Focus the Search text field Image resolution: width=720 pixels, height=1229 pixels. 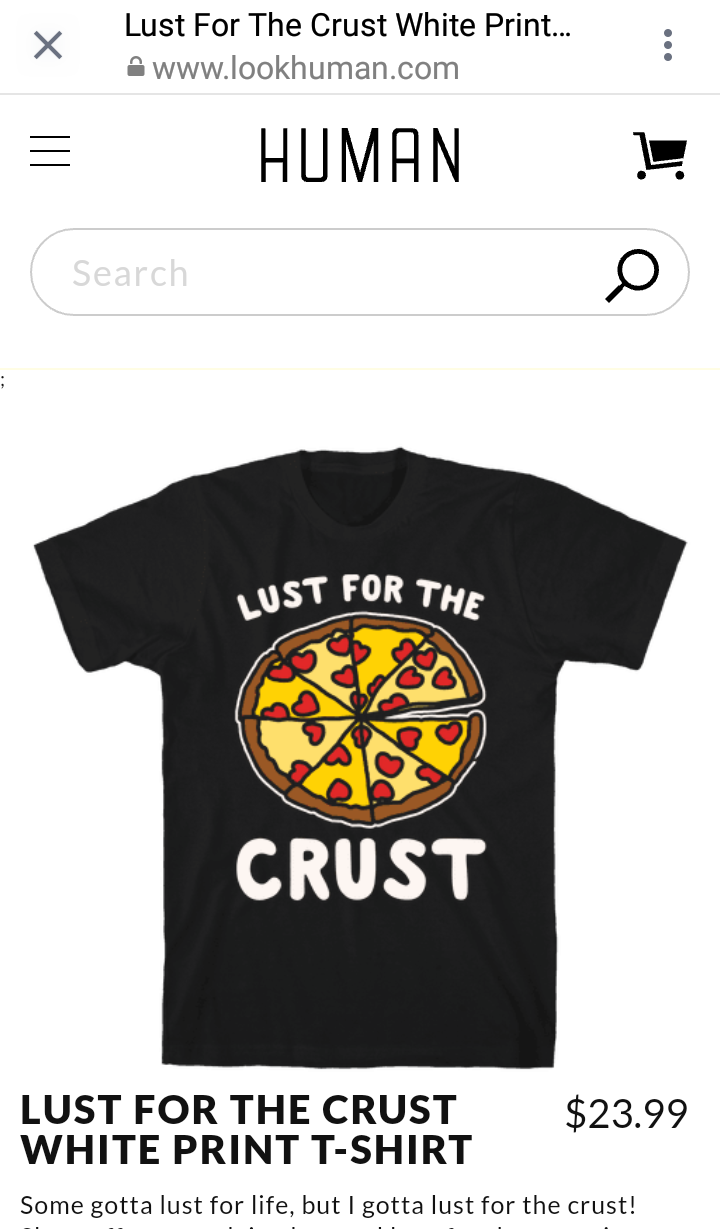[x=330, y=273]
